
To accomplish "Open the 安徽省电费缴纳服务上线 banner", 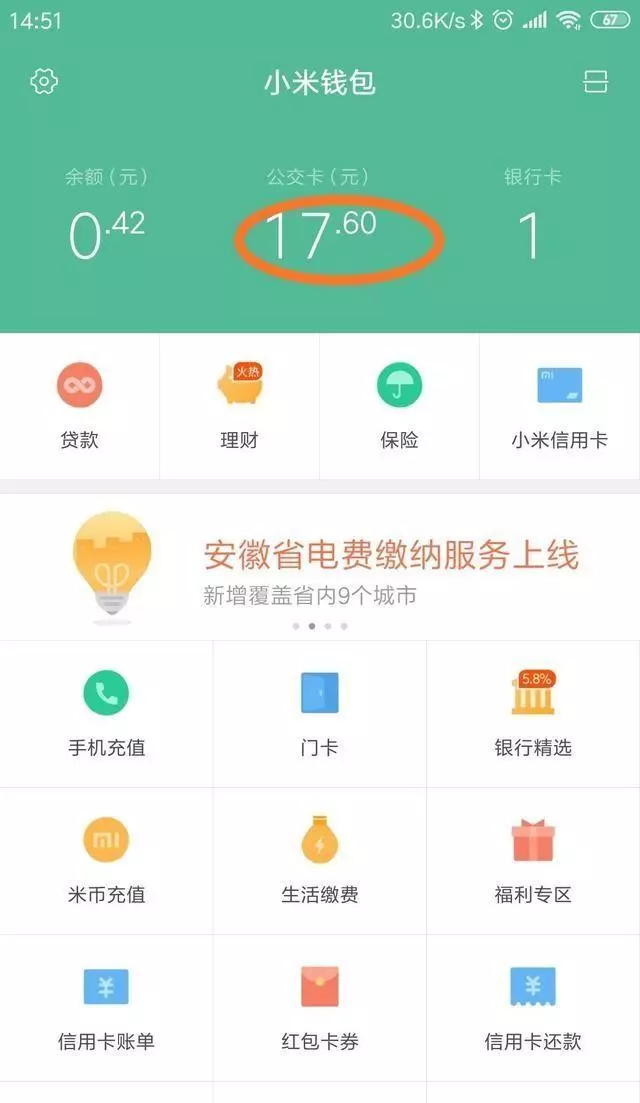I will click(x=320, y=567).
